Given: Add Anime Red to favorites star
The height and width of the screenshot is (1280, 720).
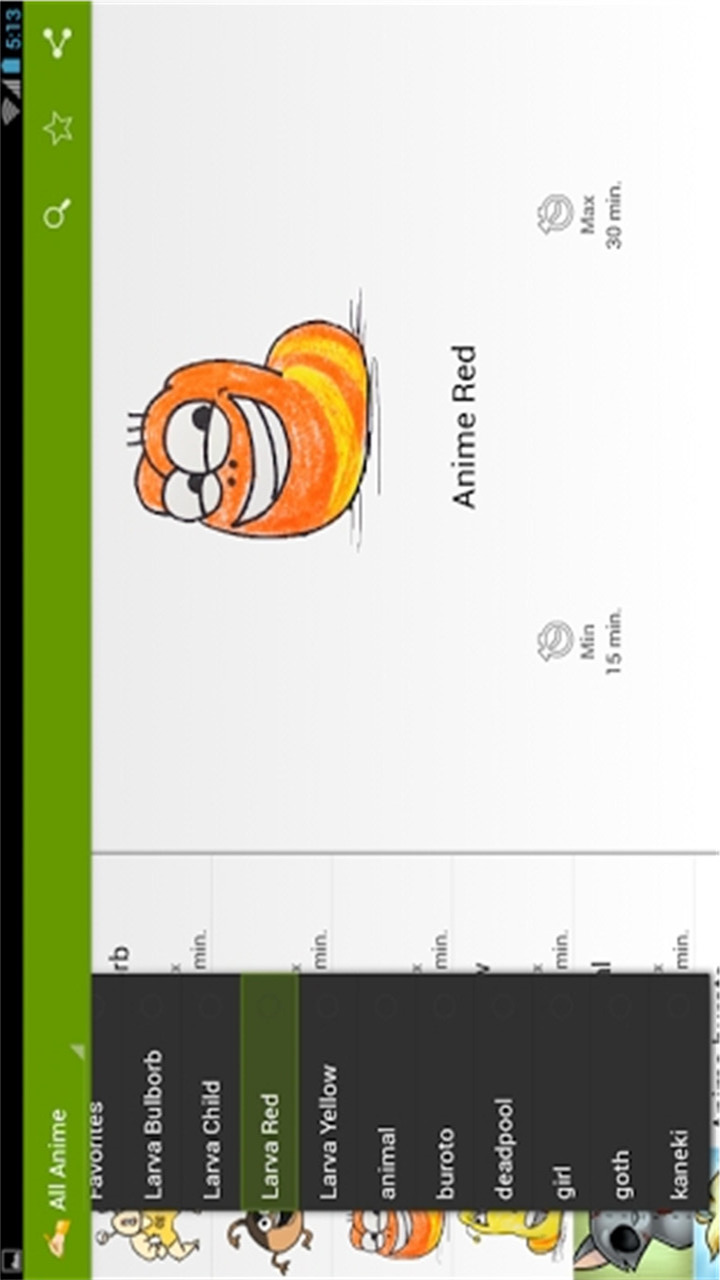Looking at the screenshot, I should click(58, 127).
